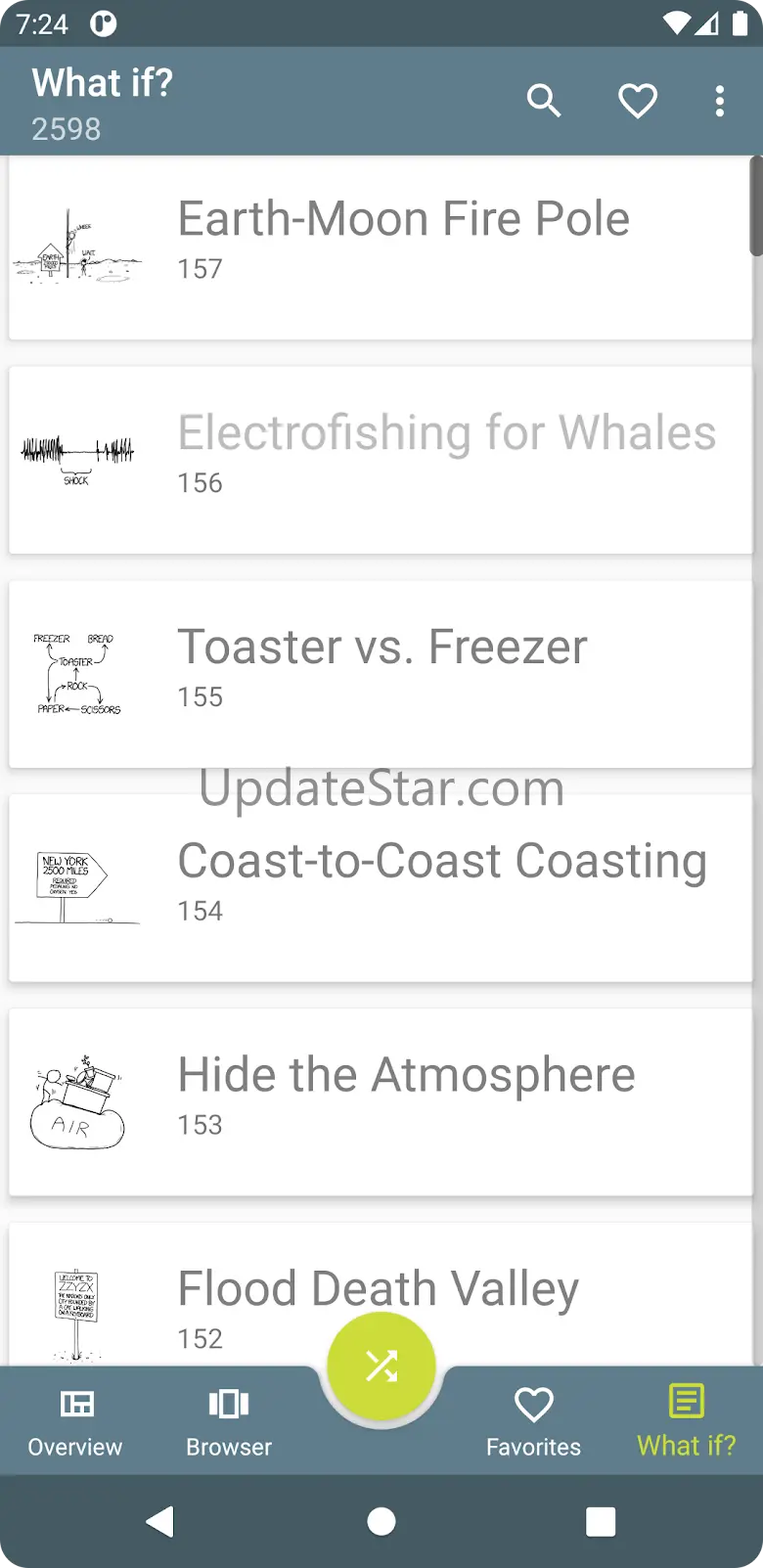Select the What if? tab
Screen dimensions: 763x1568
686,1421
